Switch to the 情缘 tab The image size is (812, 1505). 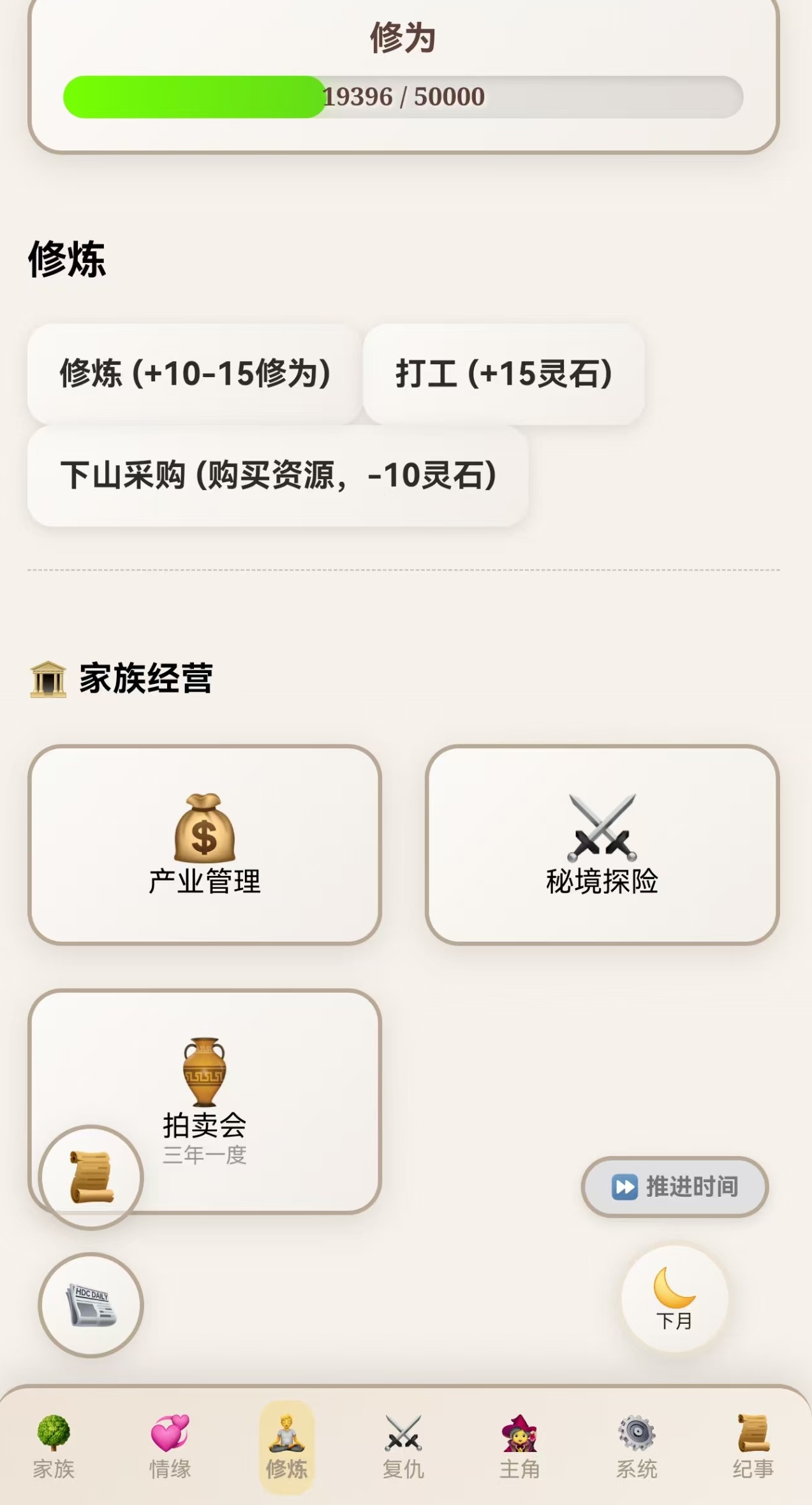[x=170, y=1447]
